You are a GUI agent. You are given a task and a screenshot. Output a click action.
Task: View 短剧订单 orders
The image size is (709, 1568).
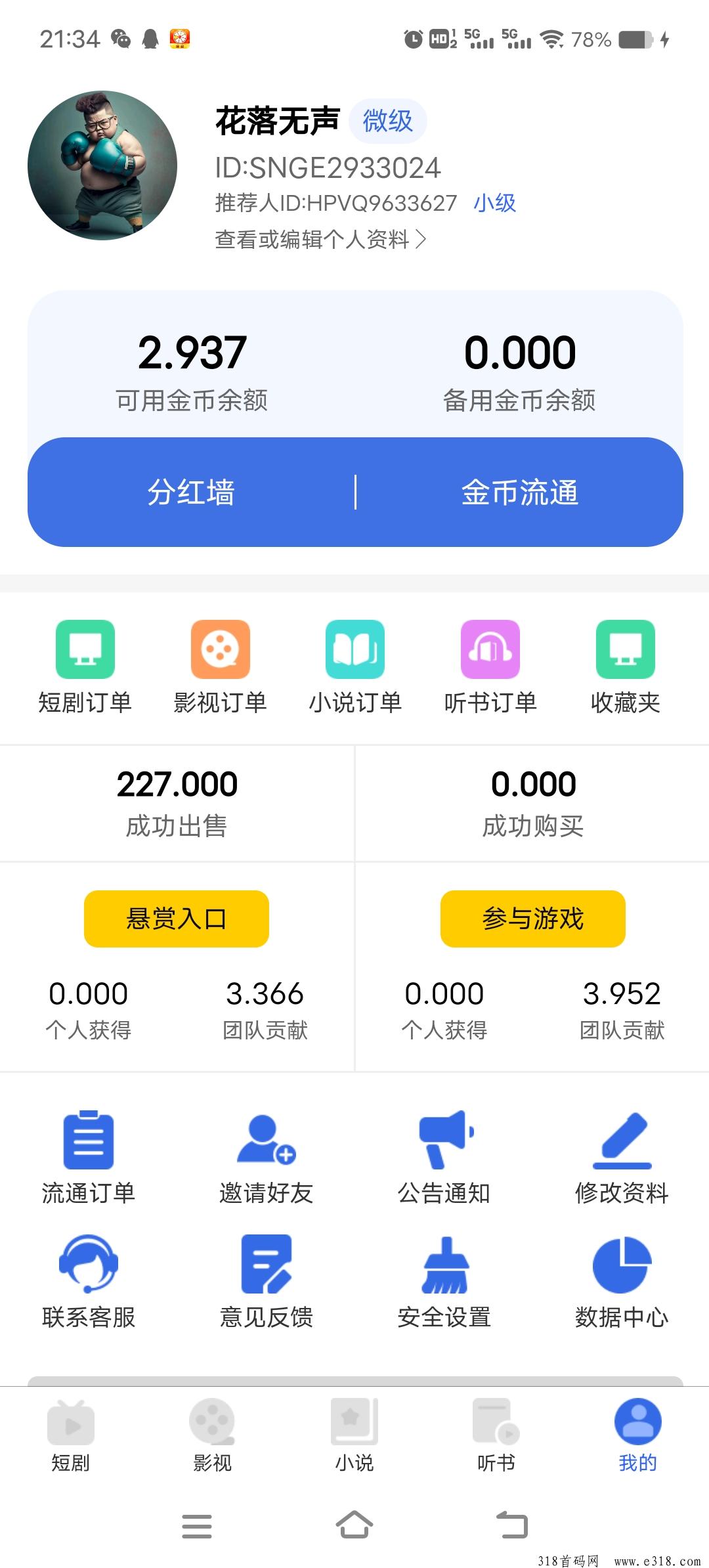tap(85, 666)
